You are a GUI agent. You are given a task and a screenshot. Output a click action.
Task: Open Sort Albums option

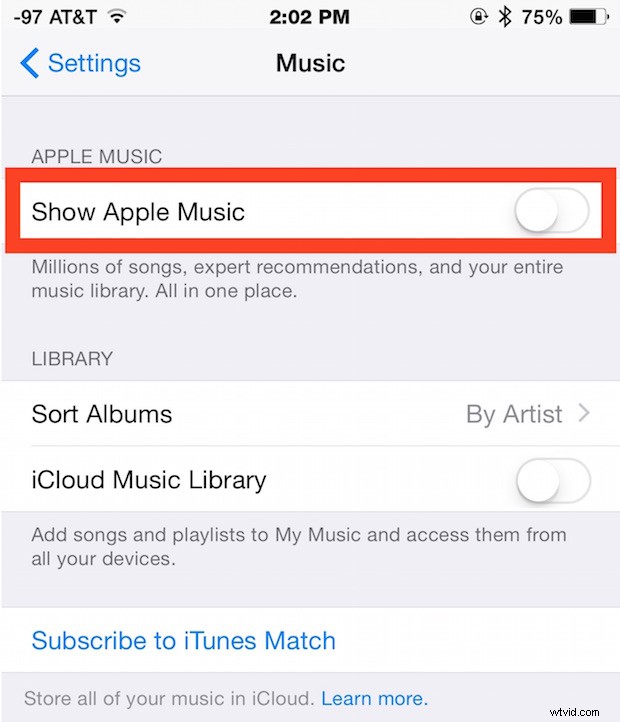pyautogui.click(x=310, y=414)
